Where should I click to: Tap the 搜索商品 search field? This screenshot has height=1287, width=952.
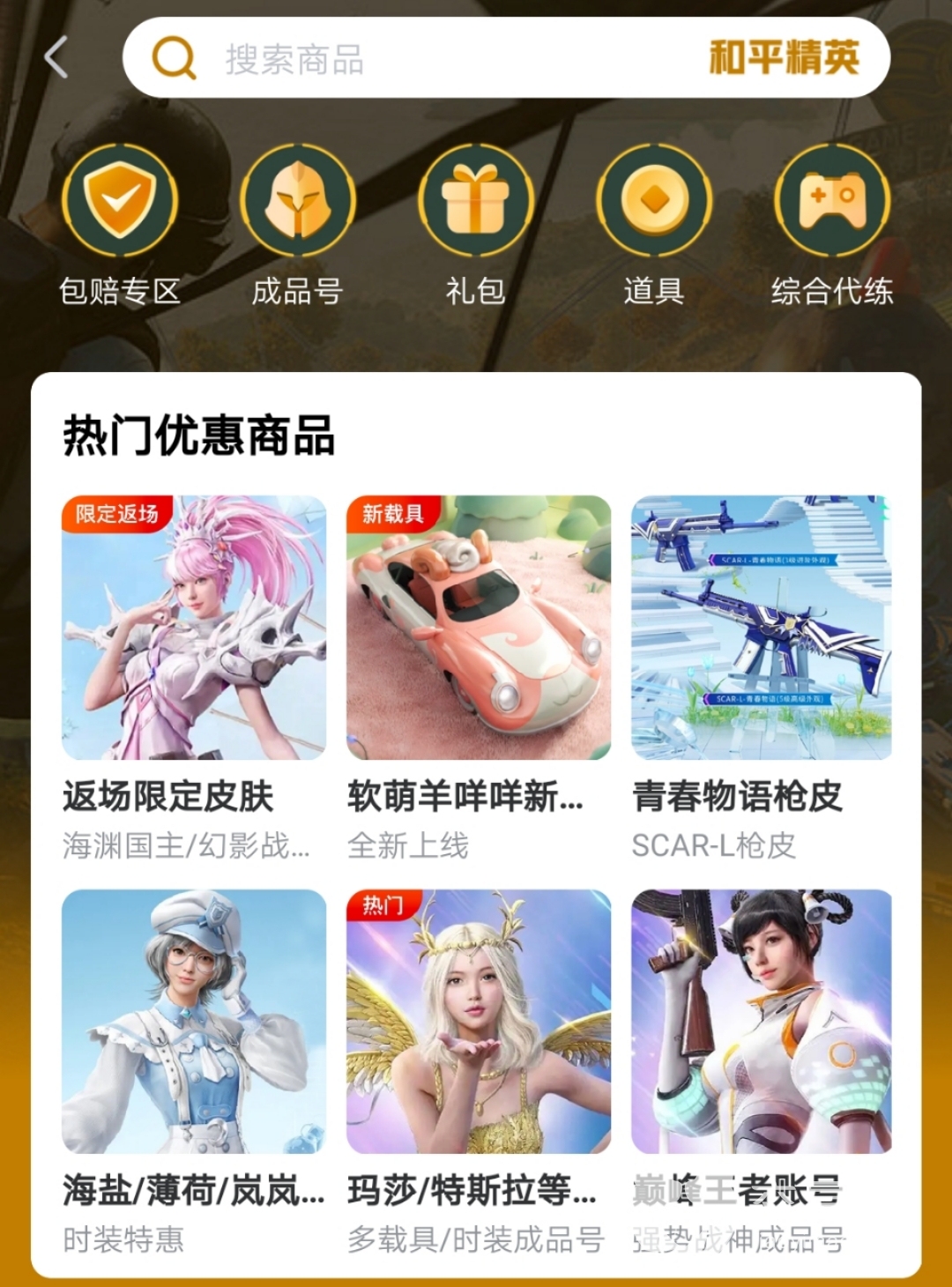[x=397, y=59]
